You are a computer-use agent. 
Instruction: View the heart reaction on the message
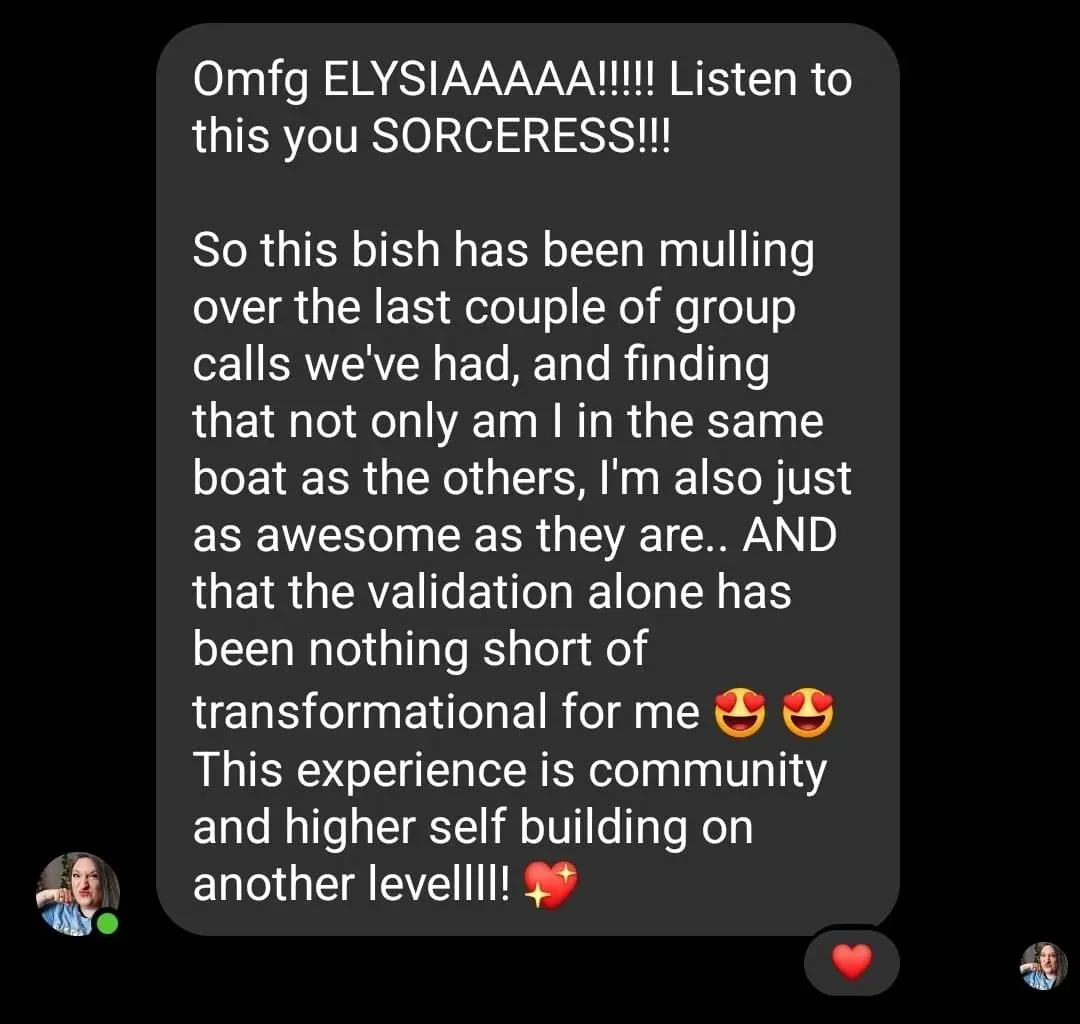pos(852,962)
